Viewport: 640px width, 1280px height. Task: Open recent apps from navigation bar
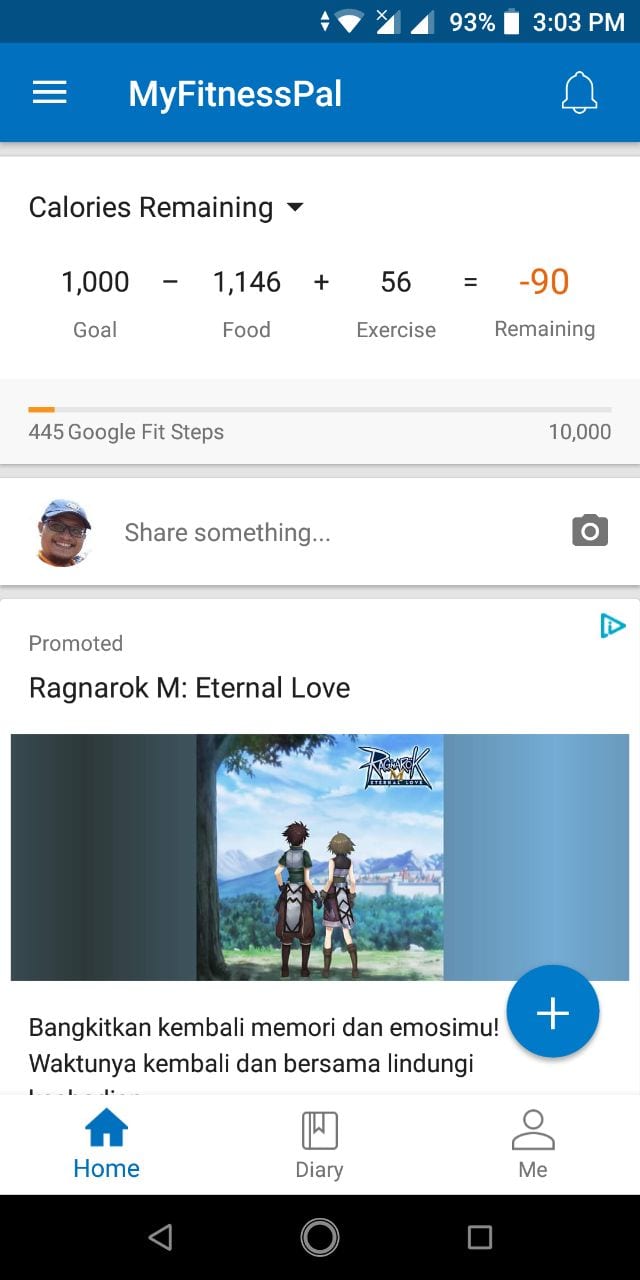[479, 1238]
